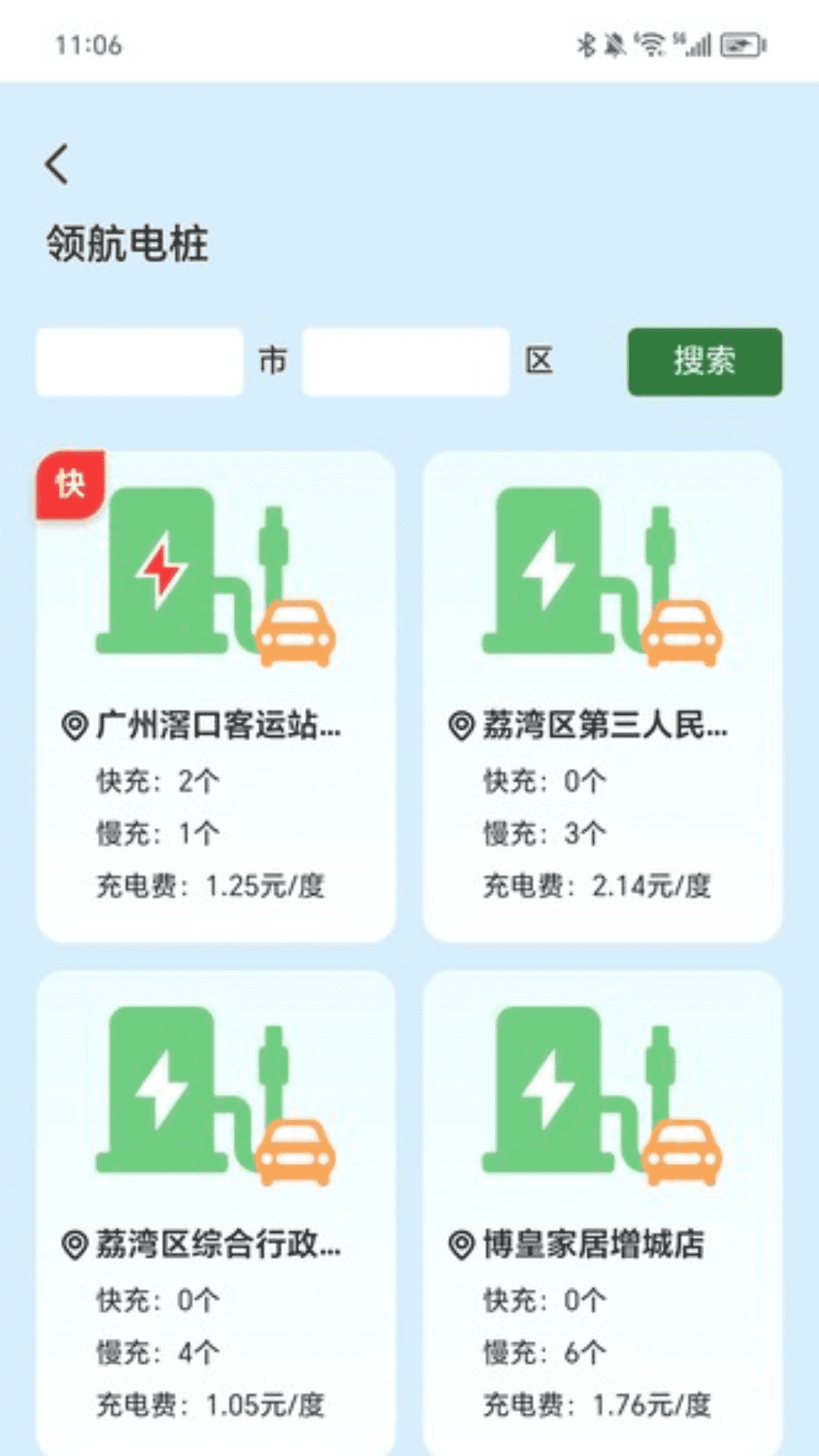Go back using the arrow icon
Screen dimensions: 819x1456
(x=57, y=164)
